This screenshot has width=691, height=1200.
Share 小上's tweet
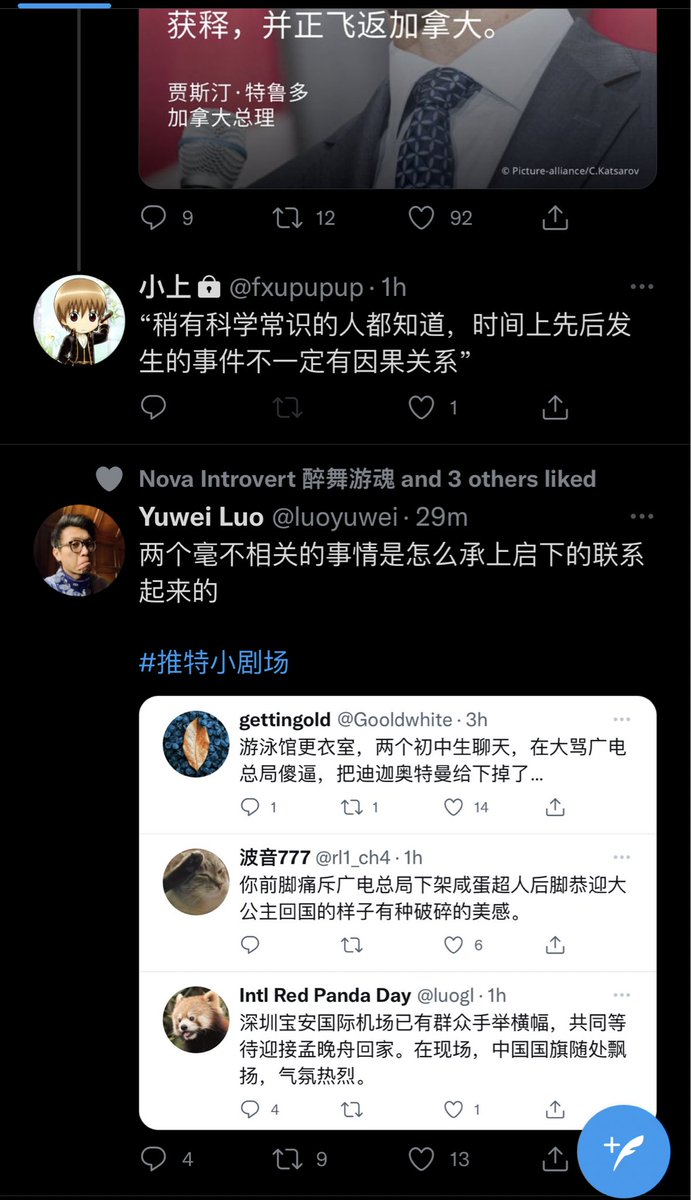555,407
